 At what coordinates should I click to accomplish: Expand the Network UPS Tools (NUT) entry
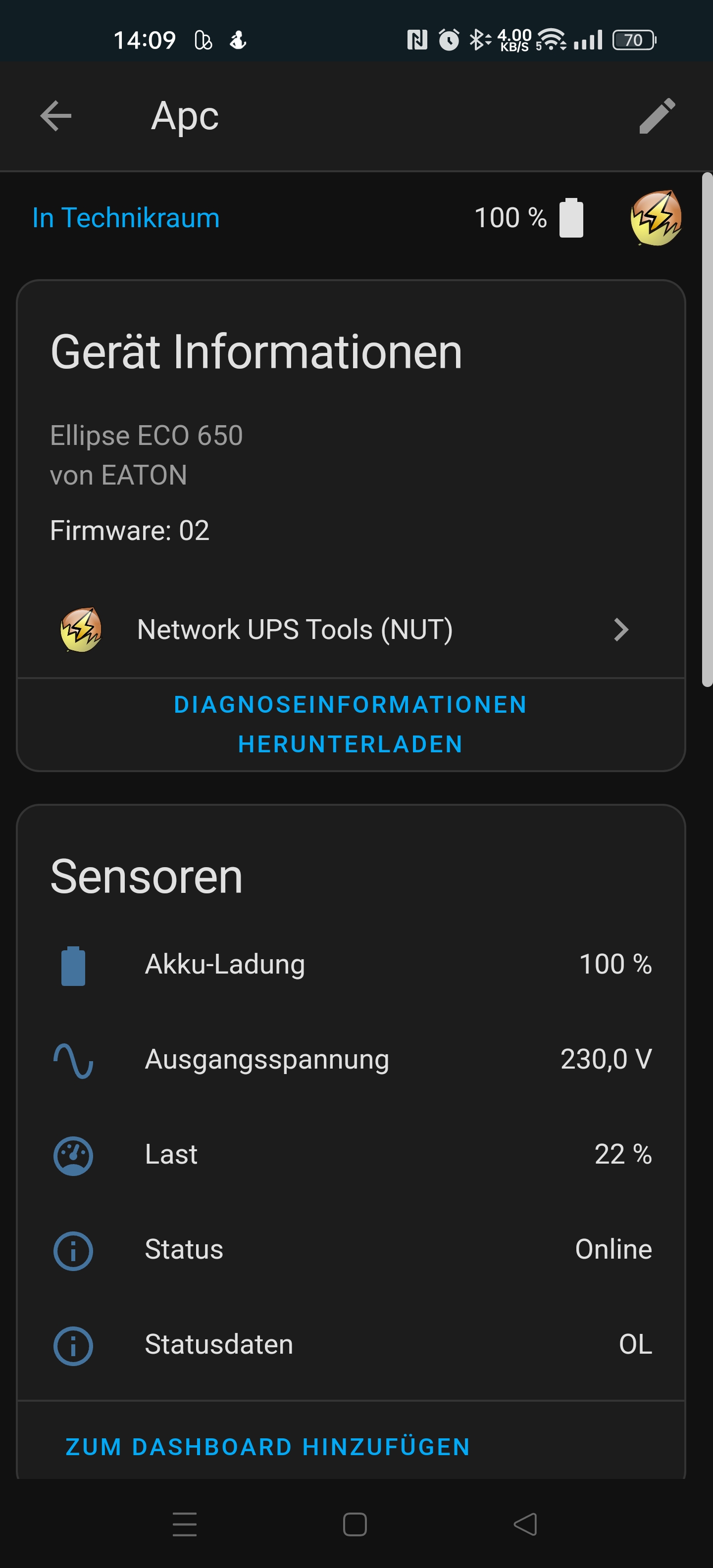point(356,630)
